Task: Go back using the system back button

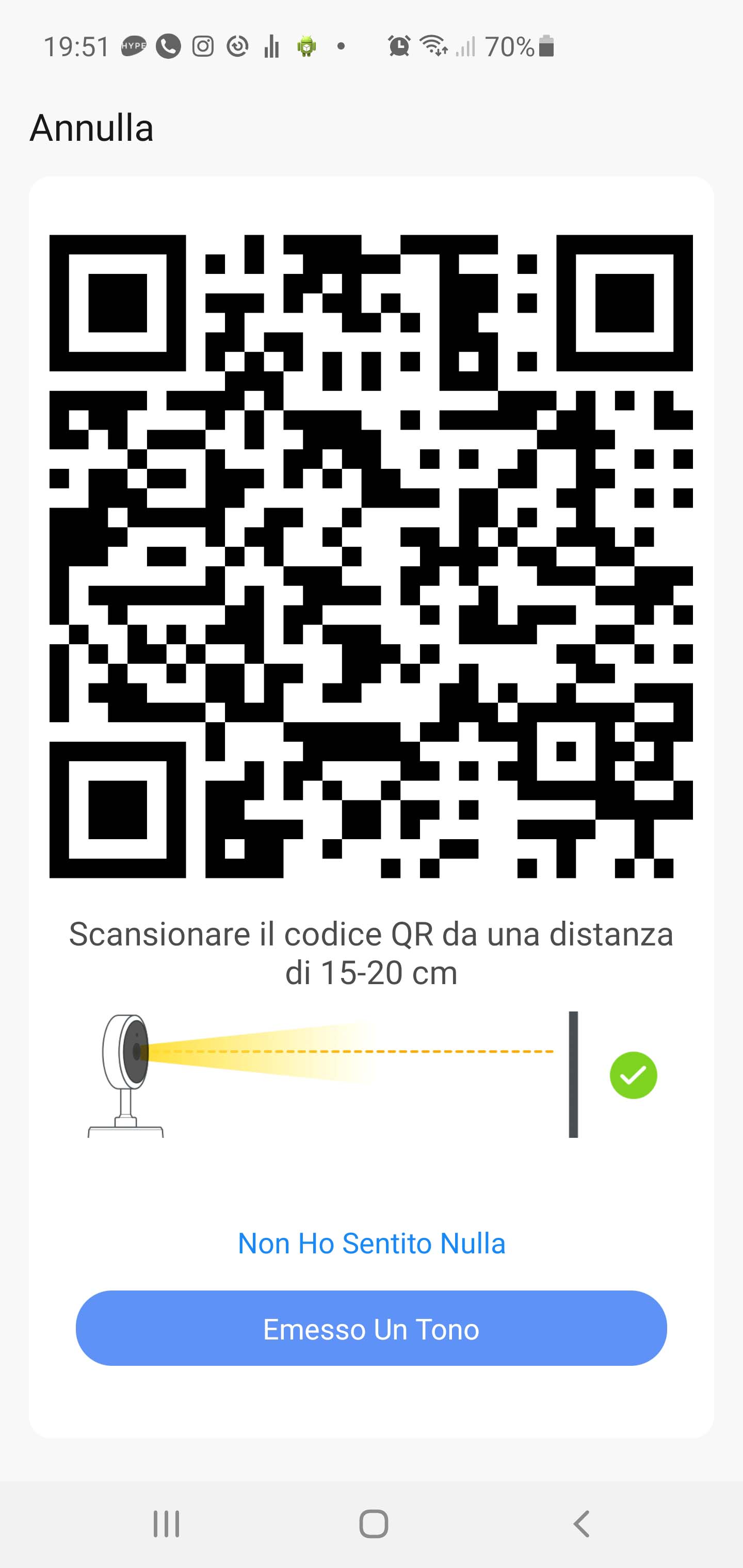Action: pos(582,1524)
